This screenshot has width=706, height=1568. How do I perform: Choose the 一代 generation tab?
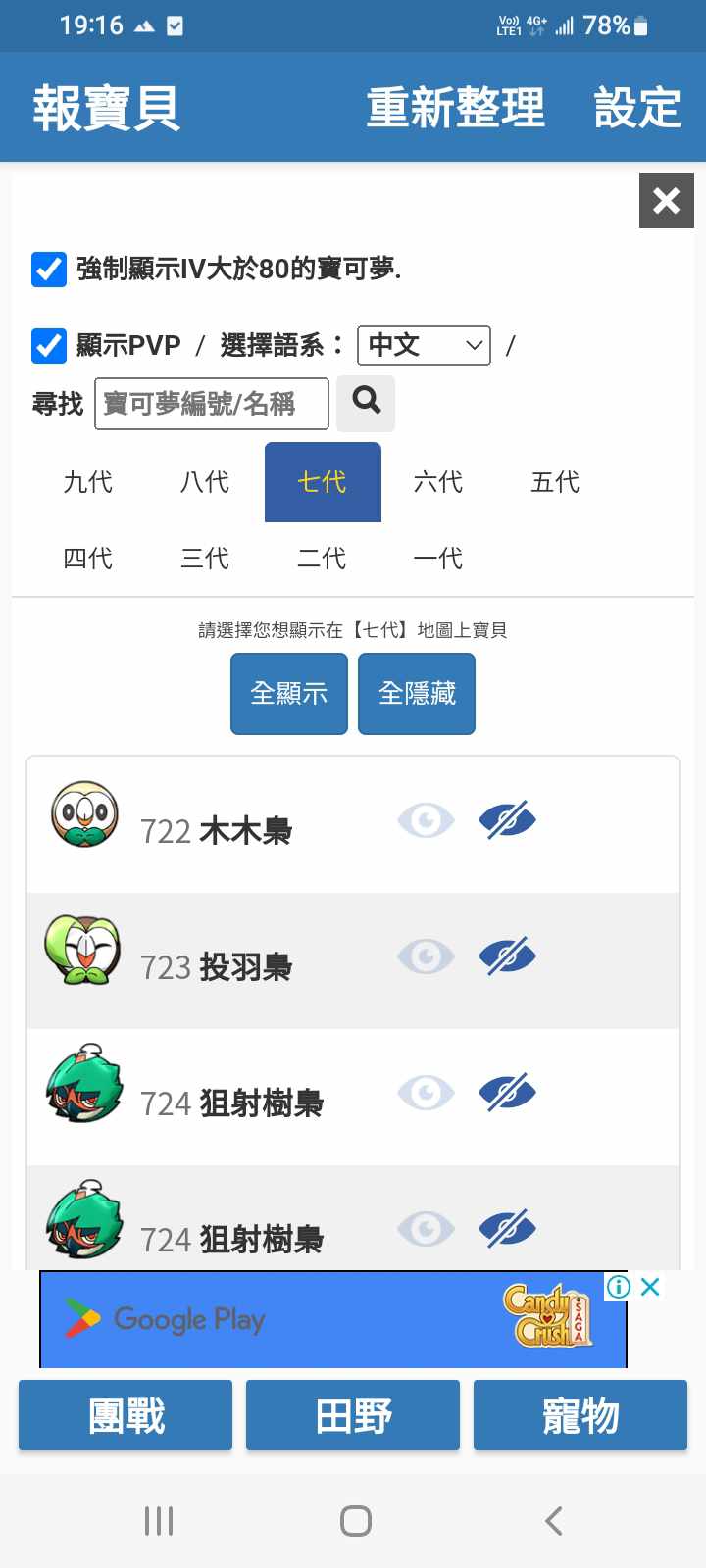(438, 559)
